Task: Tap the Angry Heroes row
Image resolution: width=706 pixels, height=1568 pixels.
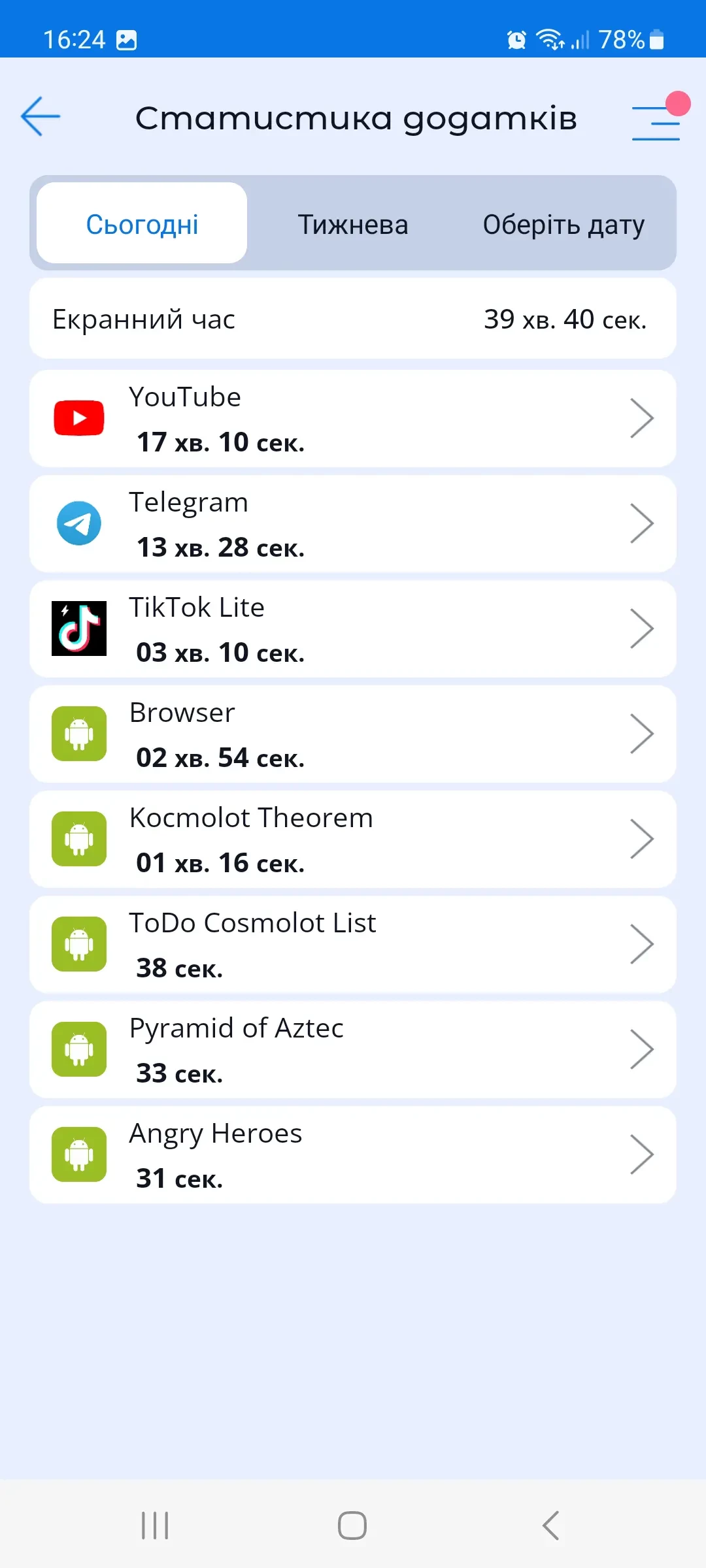Action: click(x=353, y=1155)
